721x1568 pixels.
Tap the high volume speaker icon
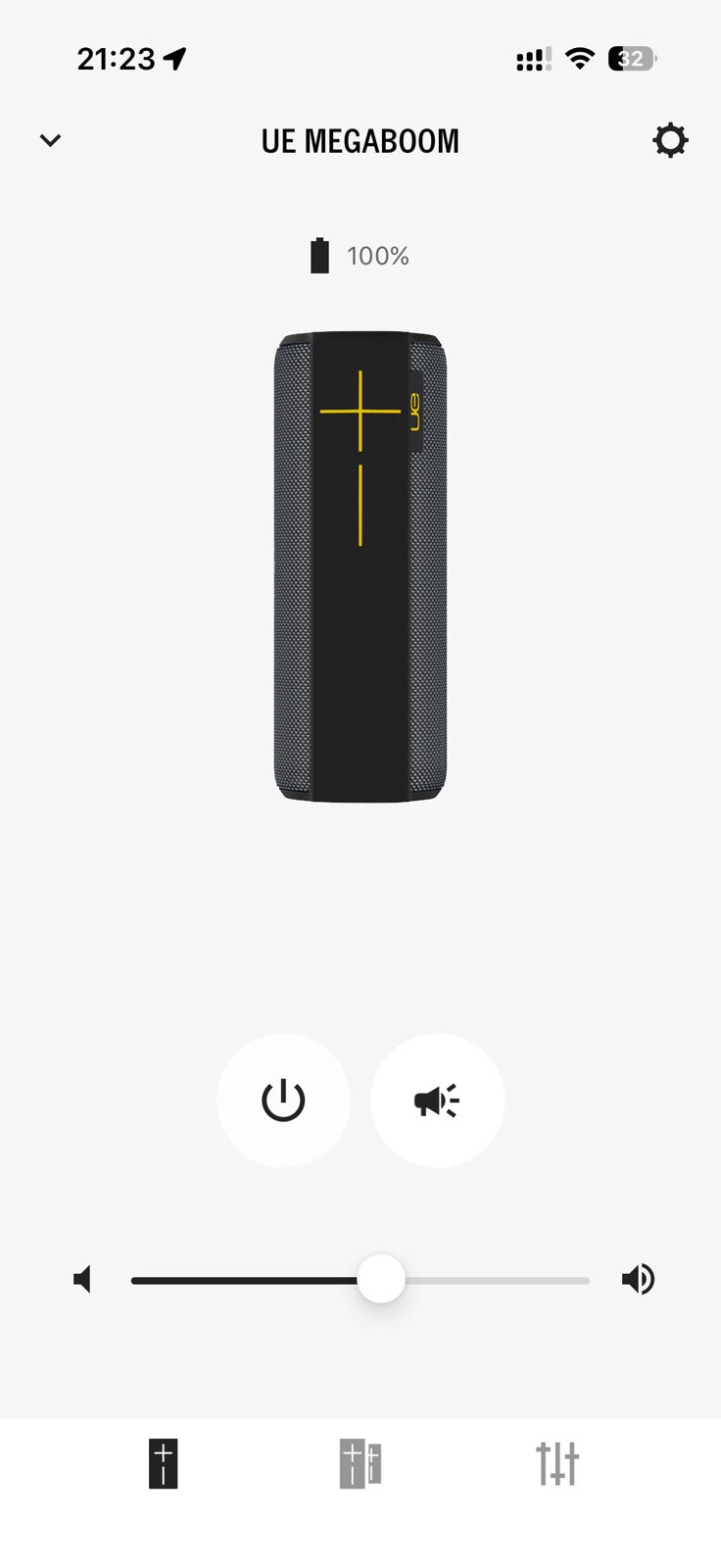[x=638, y=1279]
